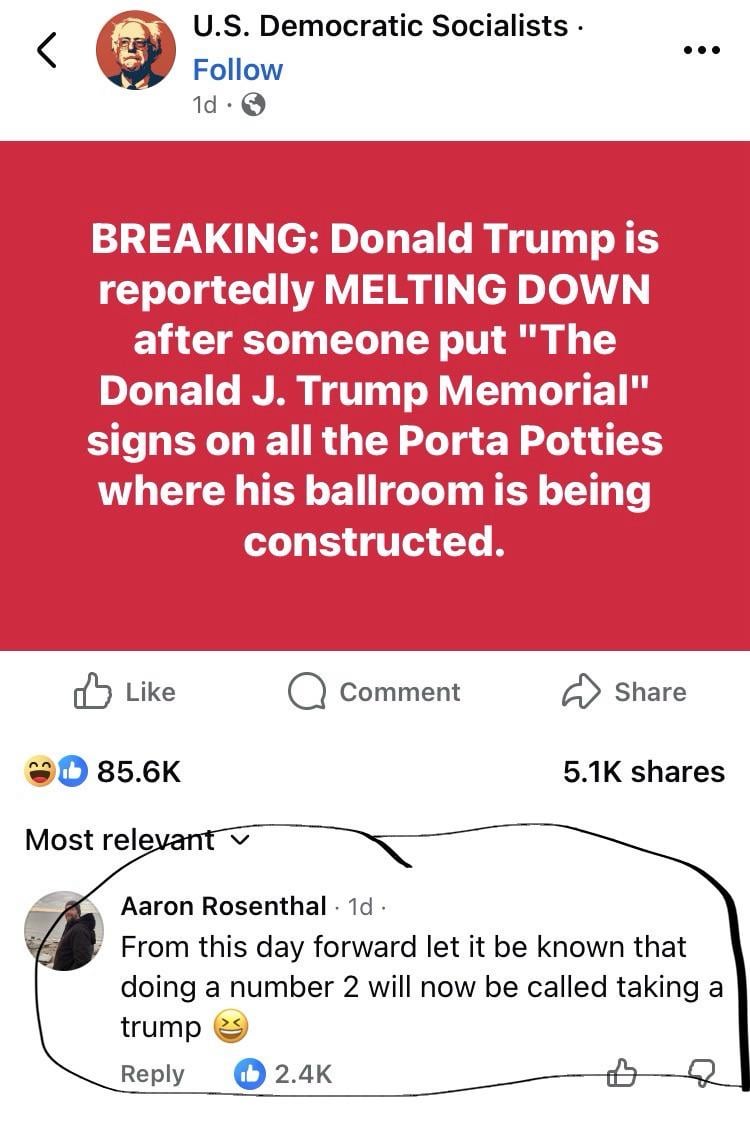Visit the U.S. Democratic Socialists page name
The height and width of the screenshot is (1126, 750).
pyautogui.click(x=380, y=26)
